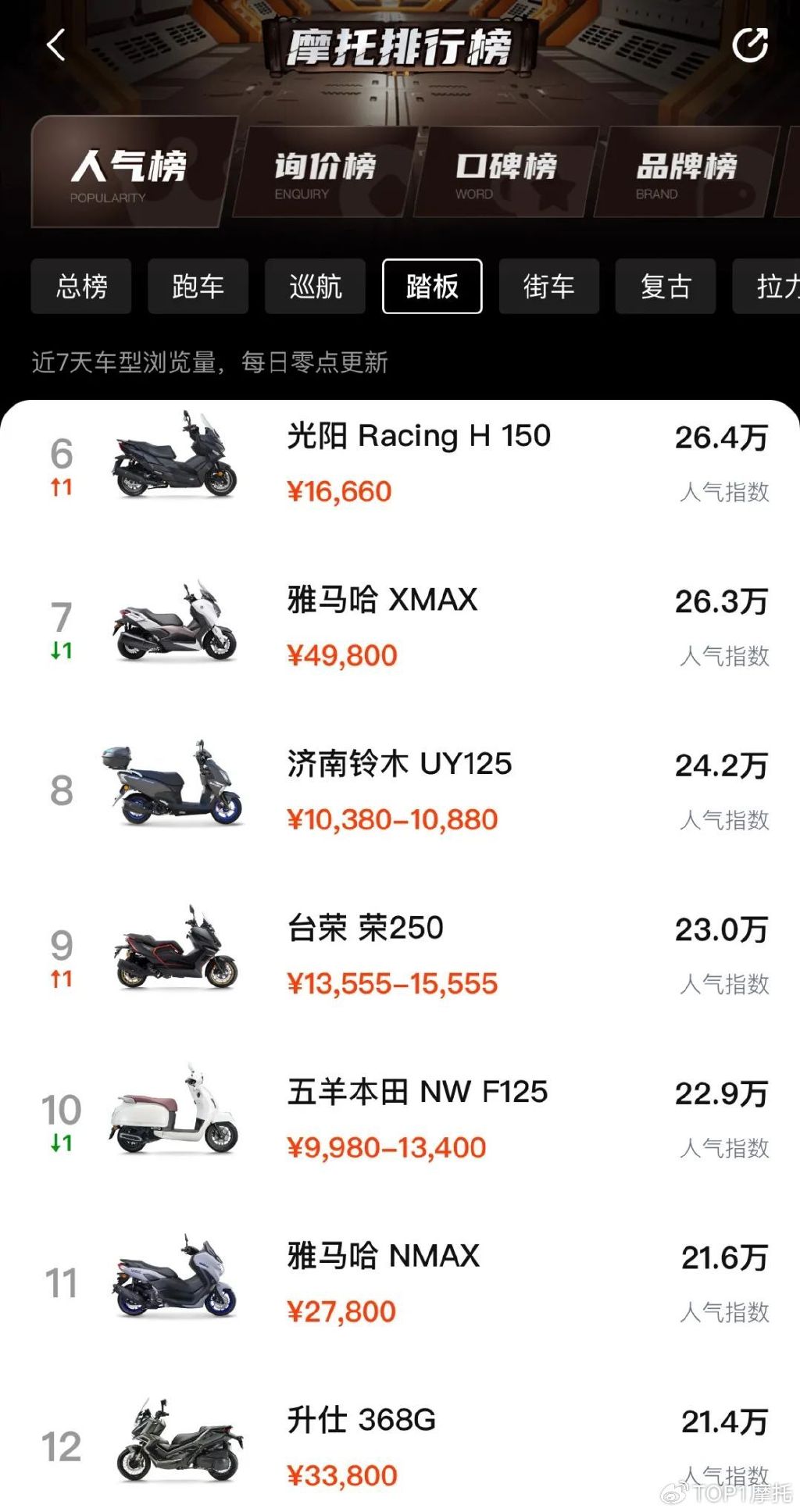Select the 巡航 category chip
Image resolution: width=800 pixels, height=1512 pixels.
tap(315, 286)
